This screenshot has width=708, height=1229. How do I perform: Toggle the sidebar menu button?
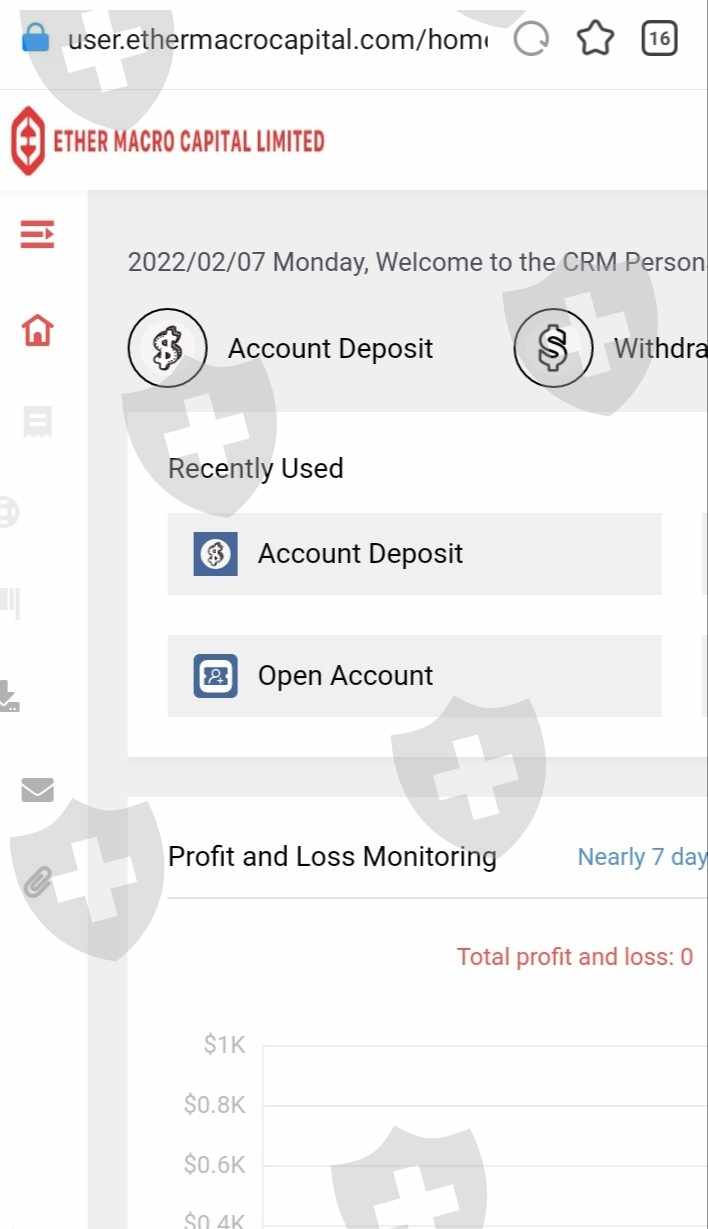tap(38, 235)
